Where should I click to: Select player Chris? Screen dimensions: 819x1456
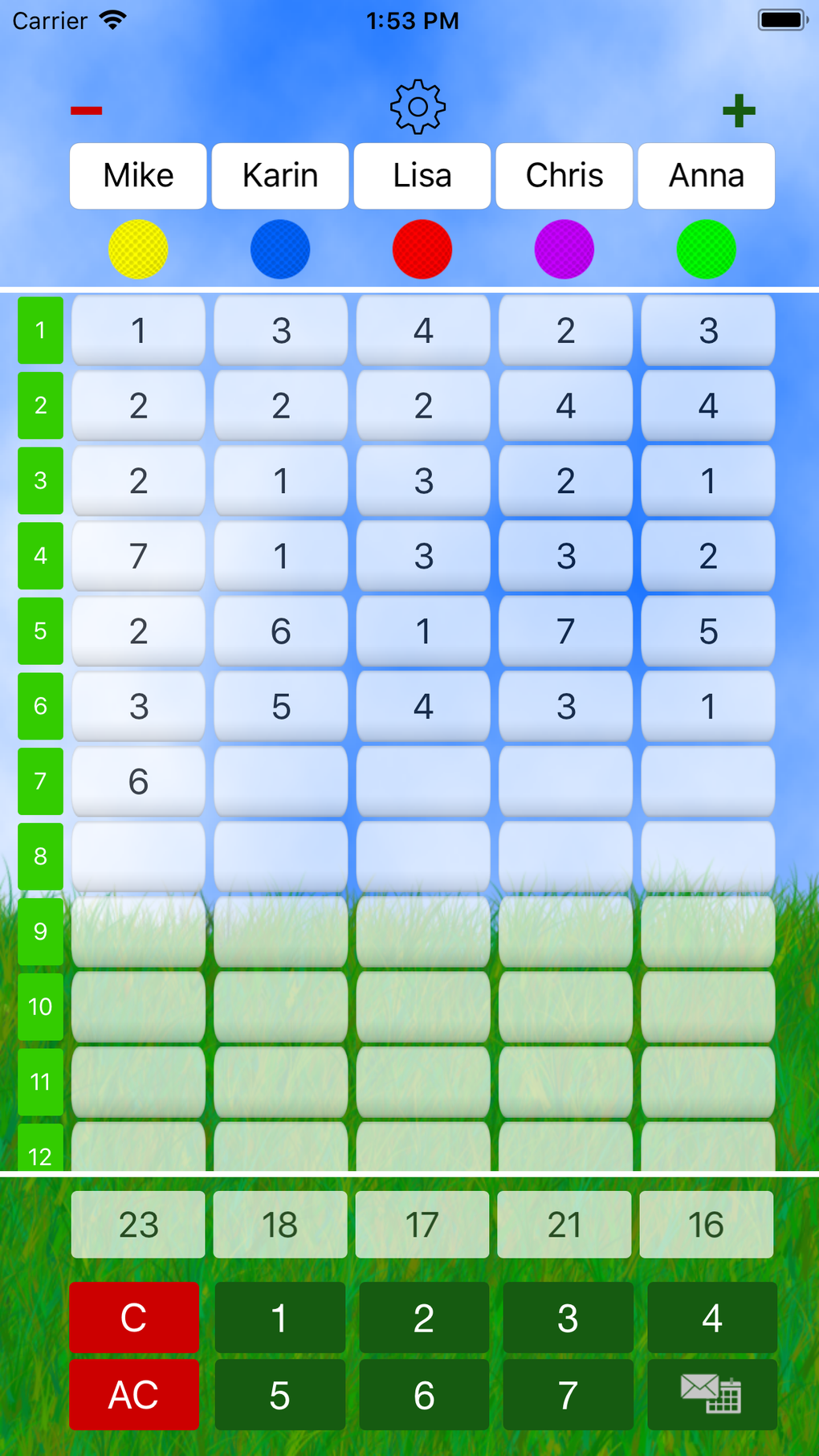564,175
